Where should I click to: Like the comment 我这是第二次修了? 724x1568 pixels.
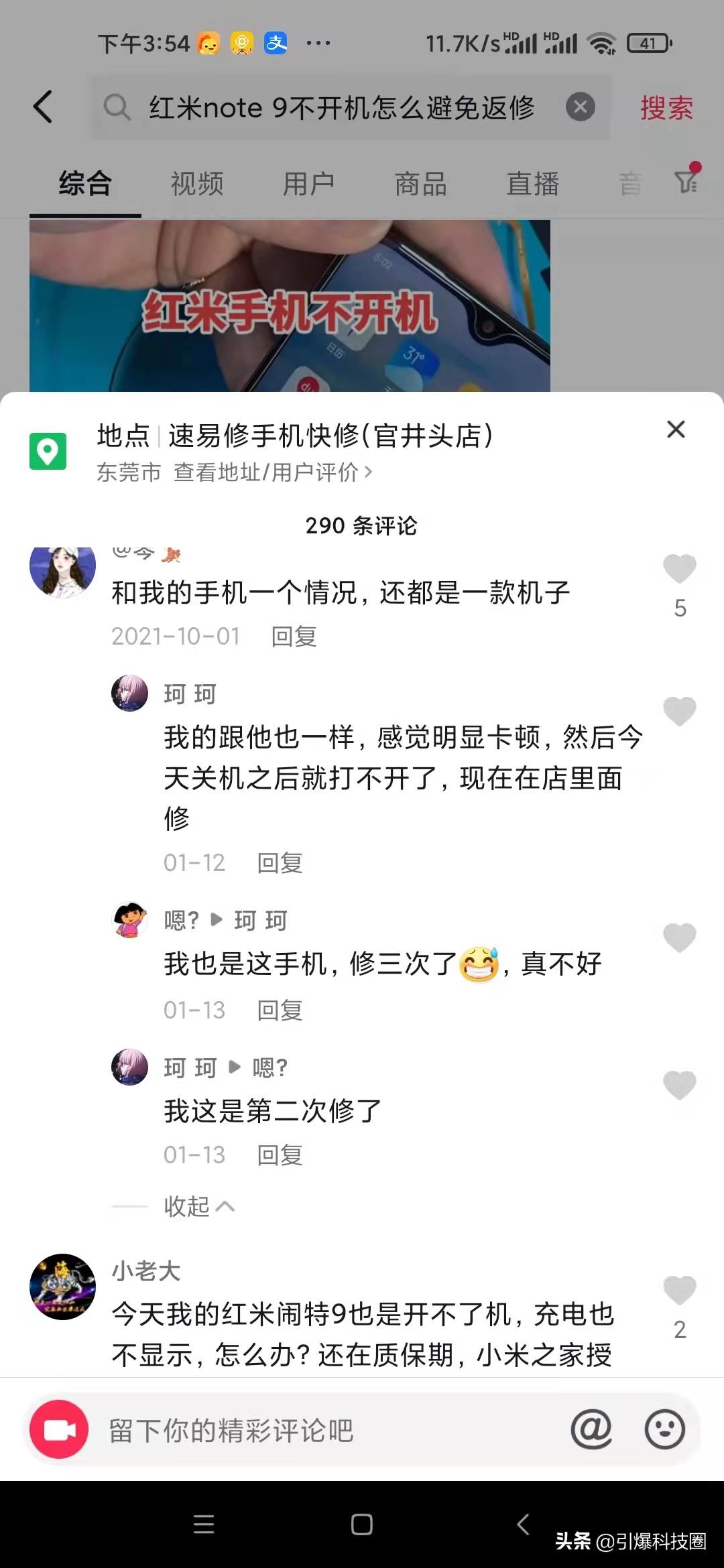(679, 1084)
